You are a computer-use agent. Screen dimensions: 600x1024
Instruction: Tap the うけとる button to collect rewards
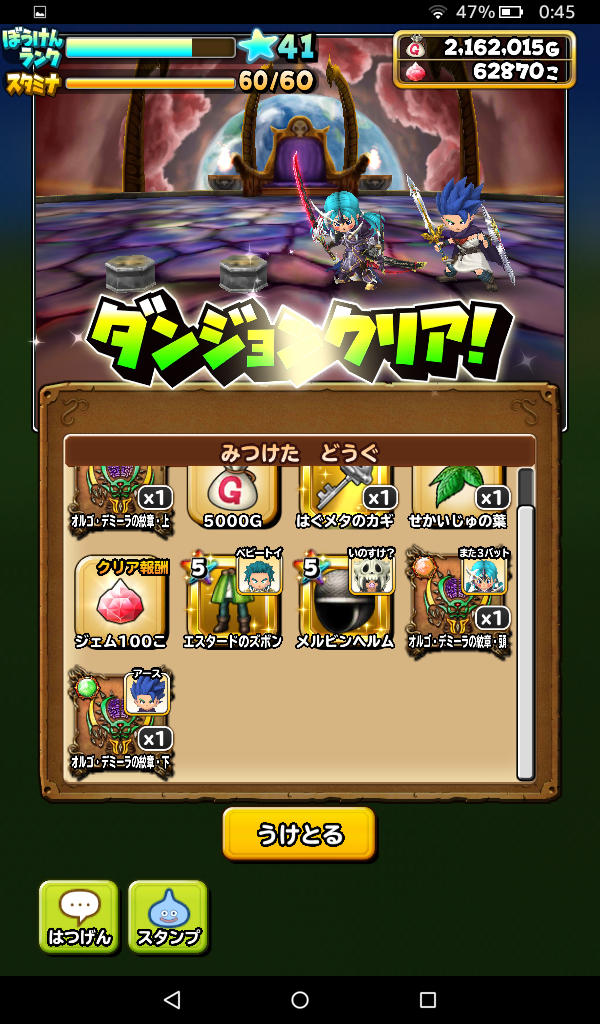299,833
